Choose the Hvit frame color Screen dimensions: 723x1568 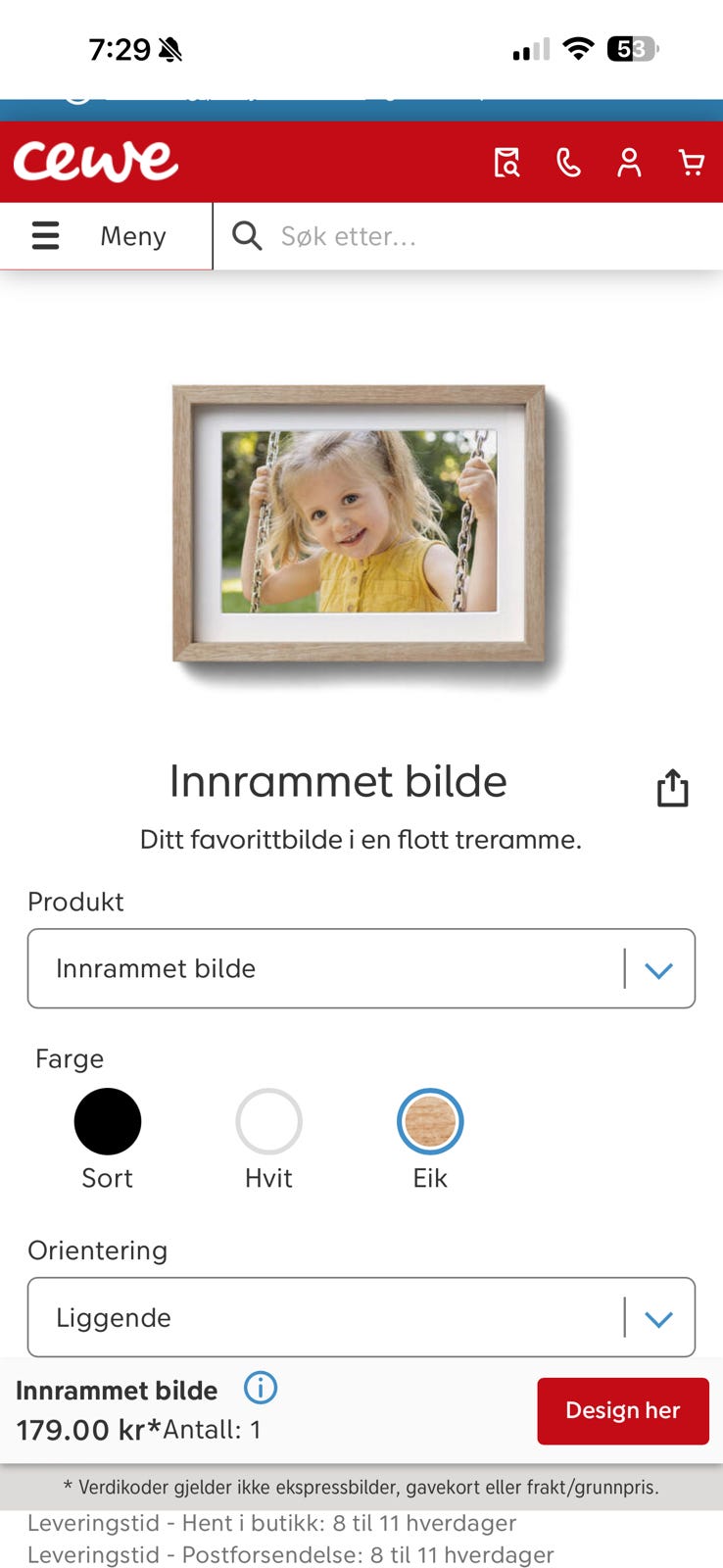click(x=268, y=1121)
